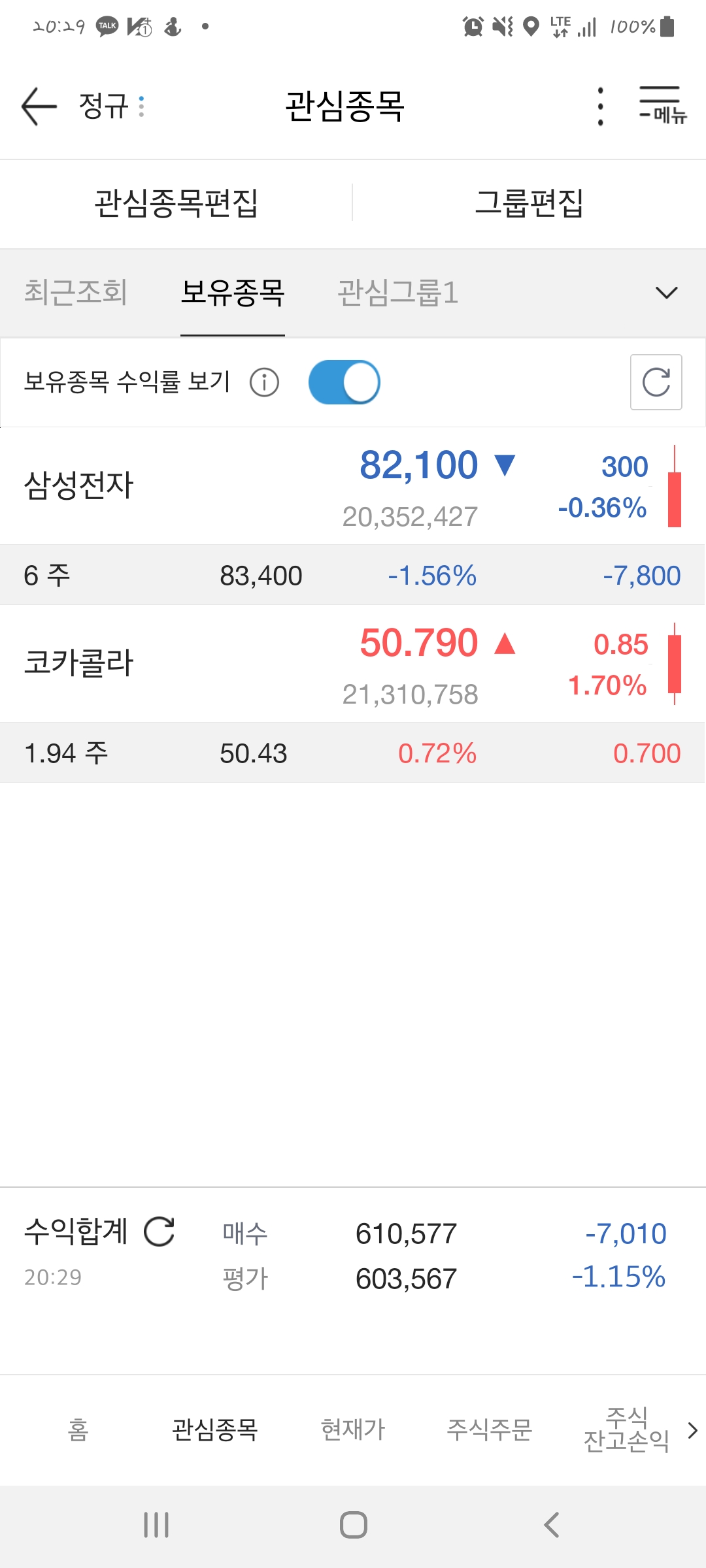Screen dimensions: 706x1568
Task: Open the 주식주문 bottom tab
Action: click(x=489, y=1429)
